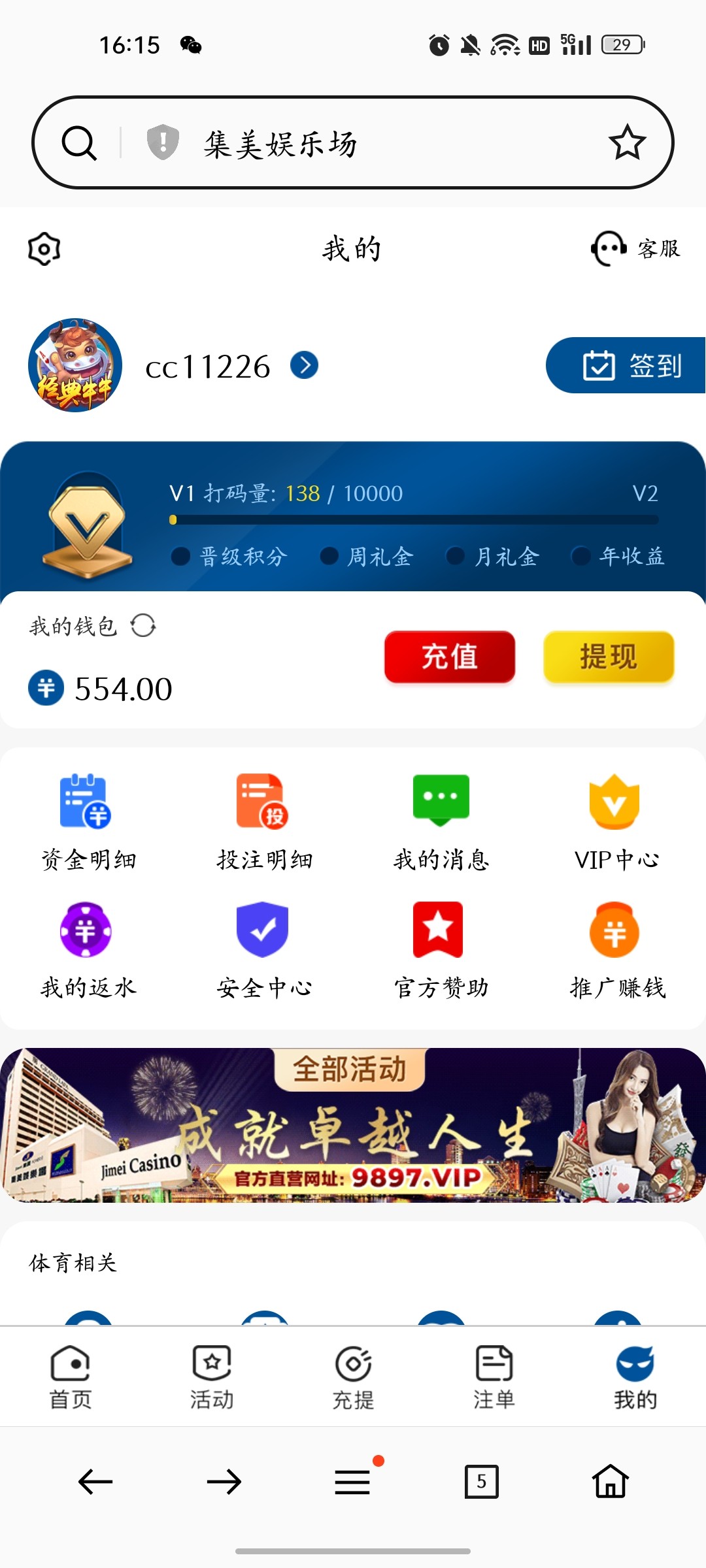Viewport: 706px width, 1568px height.
Task: View 我的消息
Action: click(x=441, y=821)
